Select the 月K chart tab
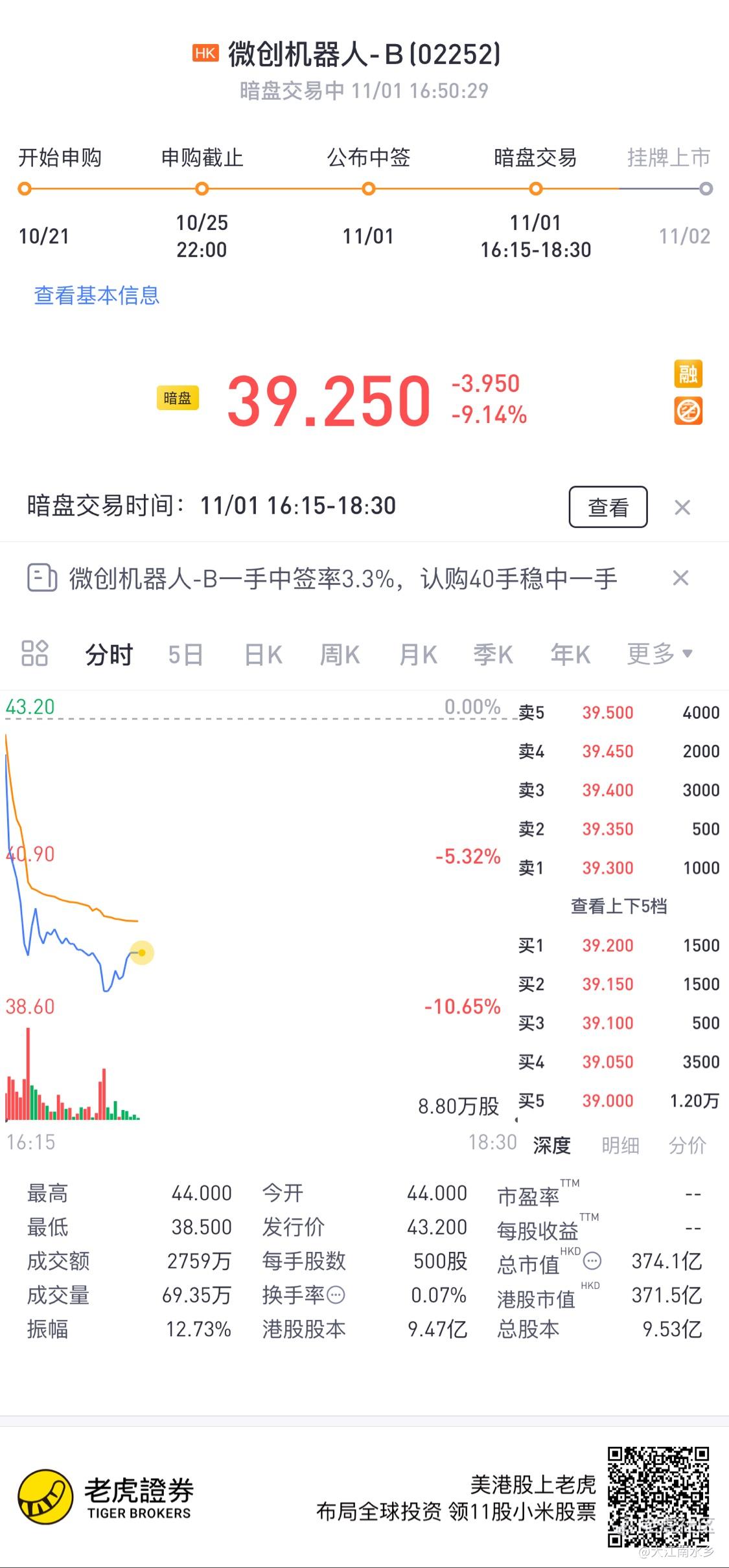The height and width of the screenshot is (1568, 729). tap(418, 655)
